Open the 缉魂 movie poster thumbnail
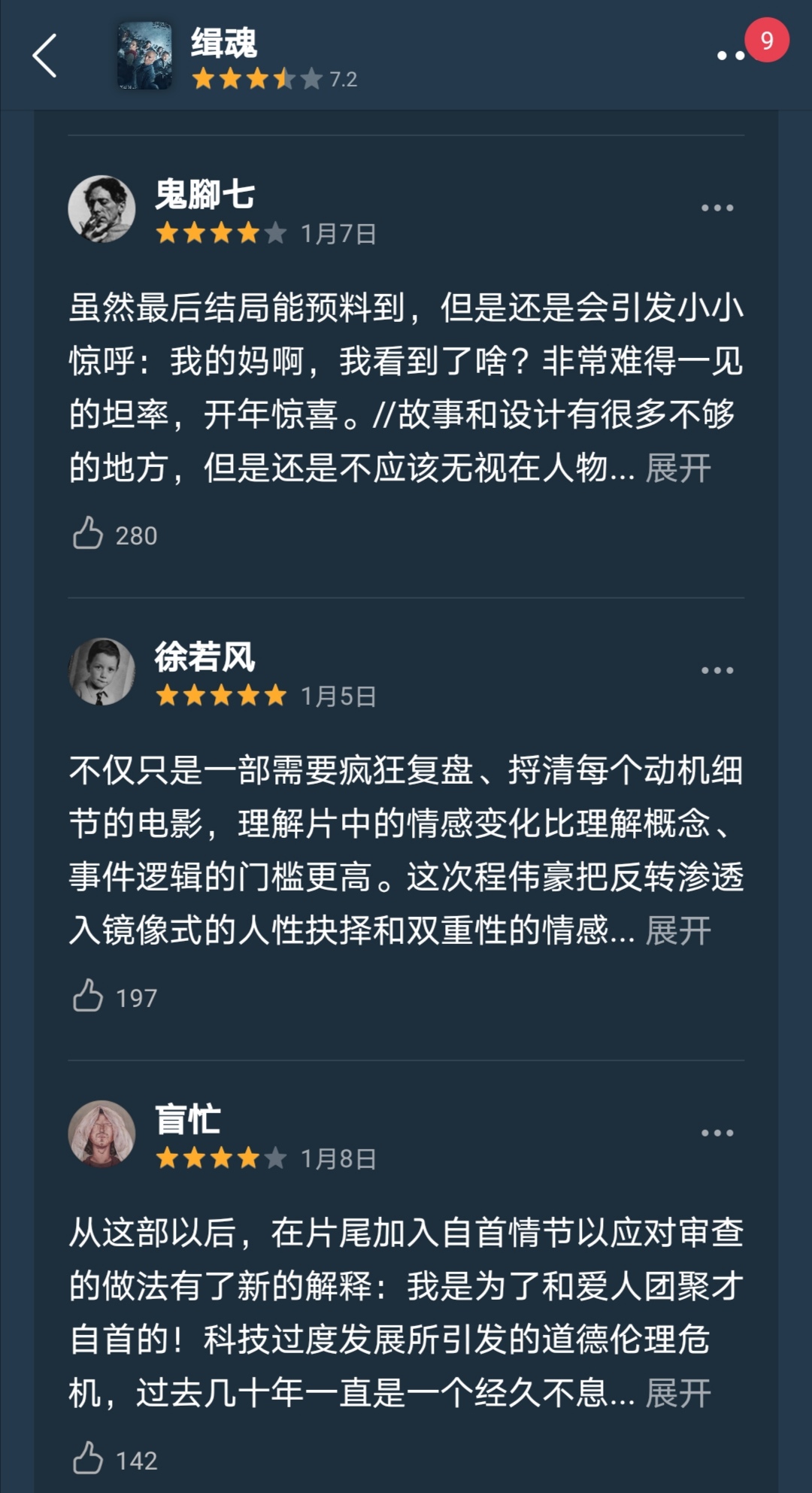 144,56
